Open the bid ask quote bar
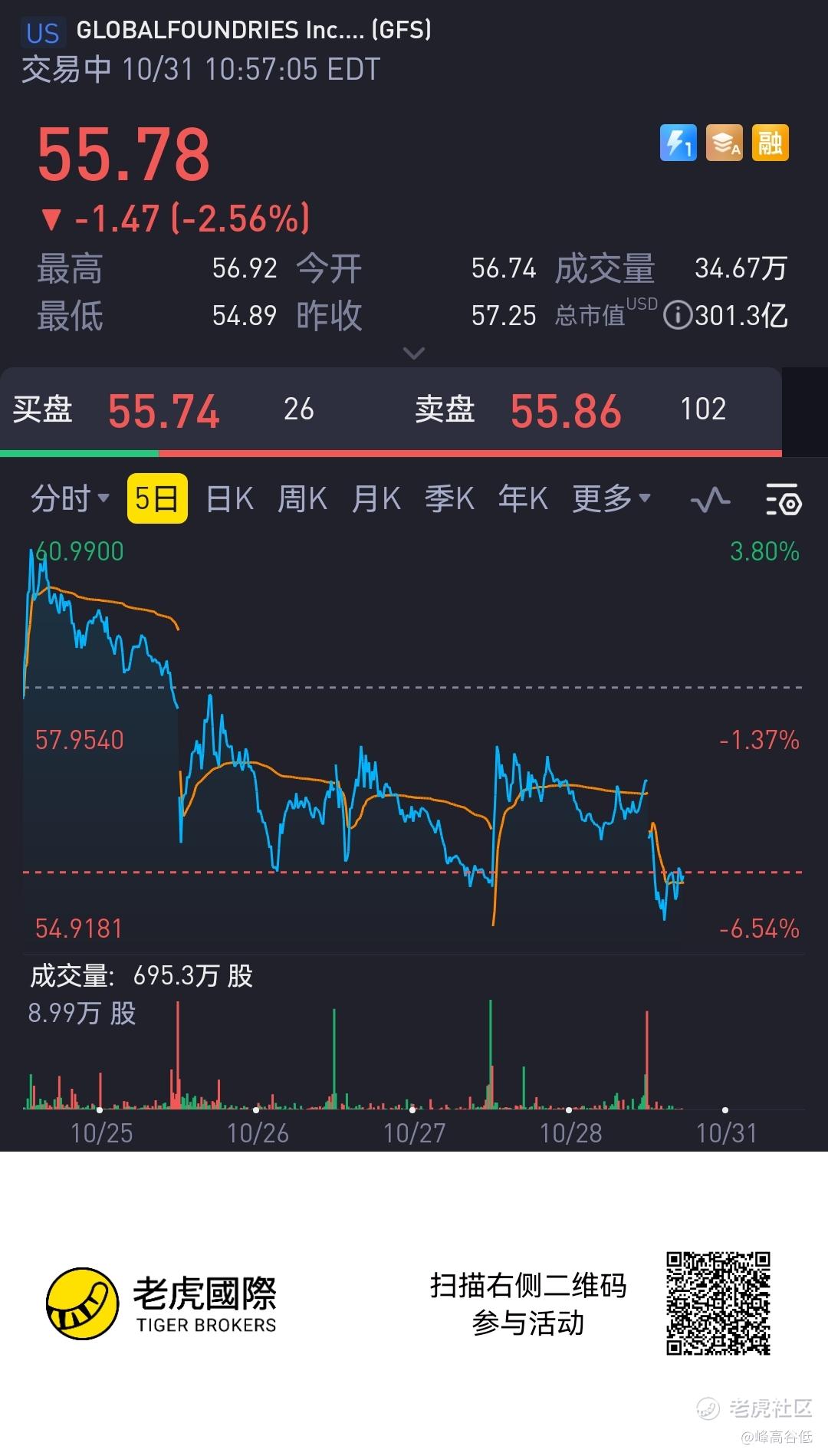Screen dimensions: 828x1456 pyautogui.click(x=391, y=410)
